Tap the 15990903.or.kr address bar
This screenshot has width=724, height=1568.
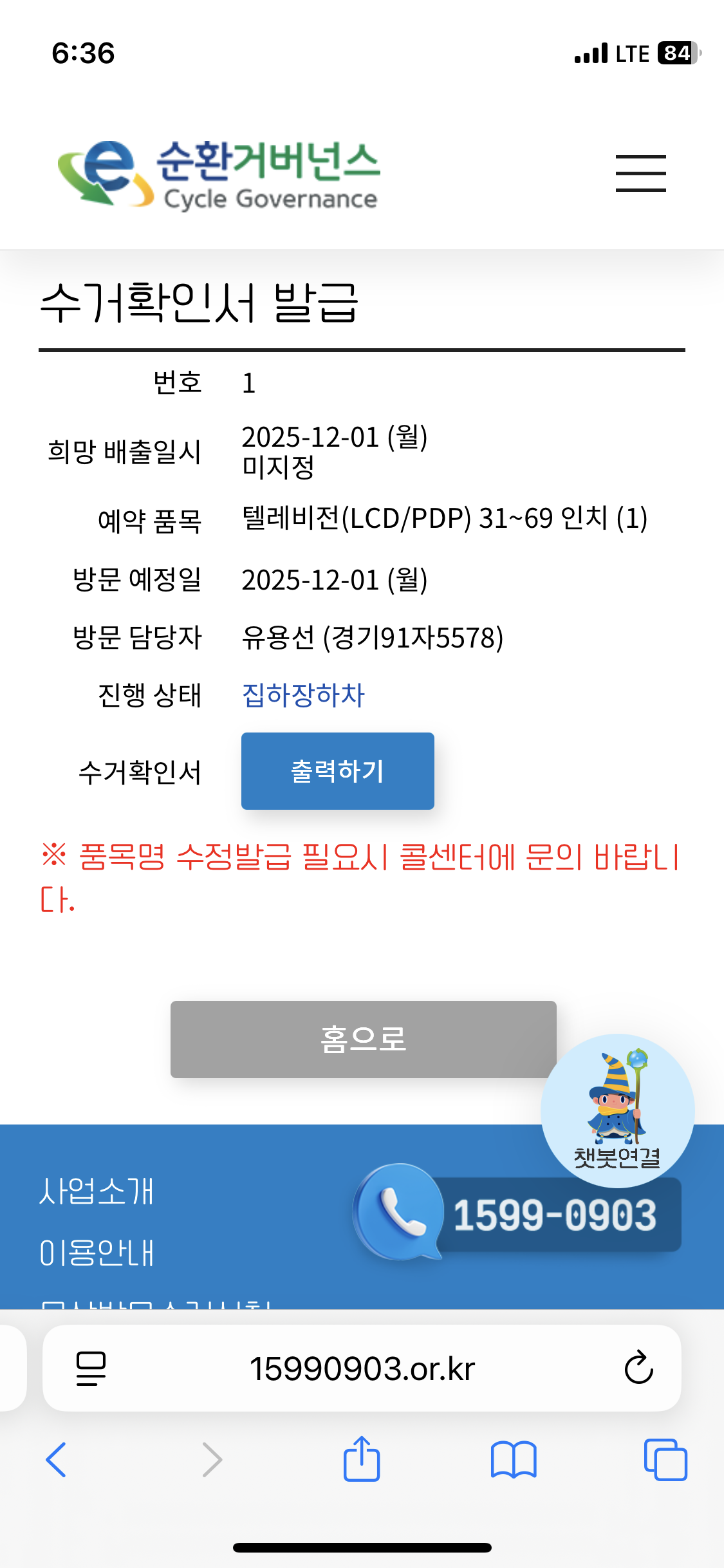362,1368
